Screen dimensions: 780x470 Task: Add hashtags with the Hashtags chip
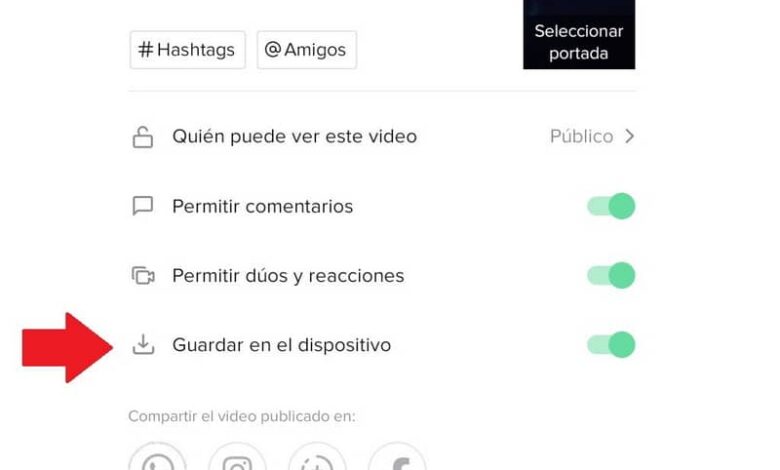click(187, 50)
